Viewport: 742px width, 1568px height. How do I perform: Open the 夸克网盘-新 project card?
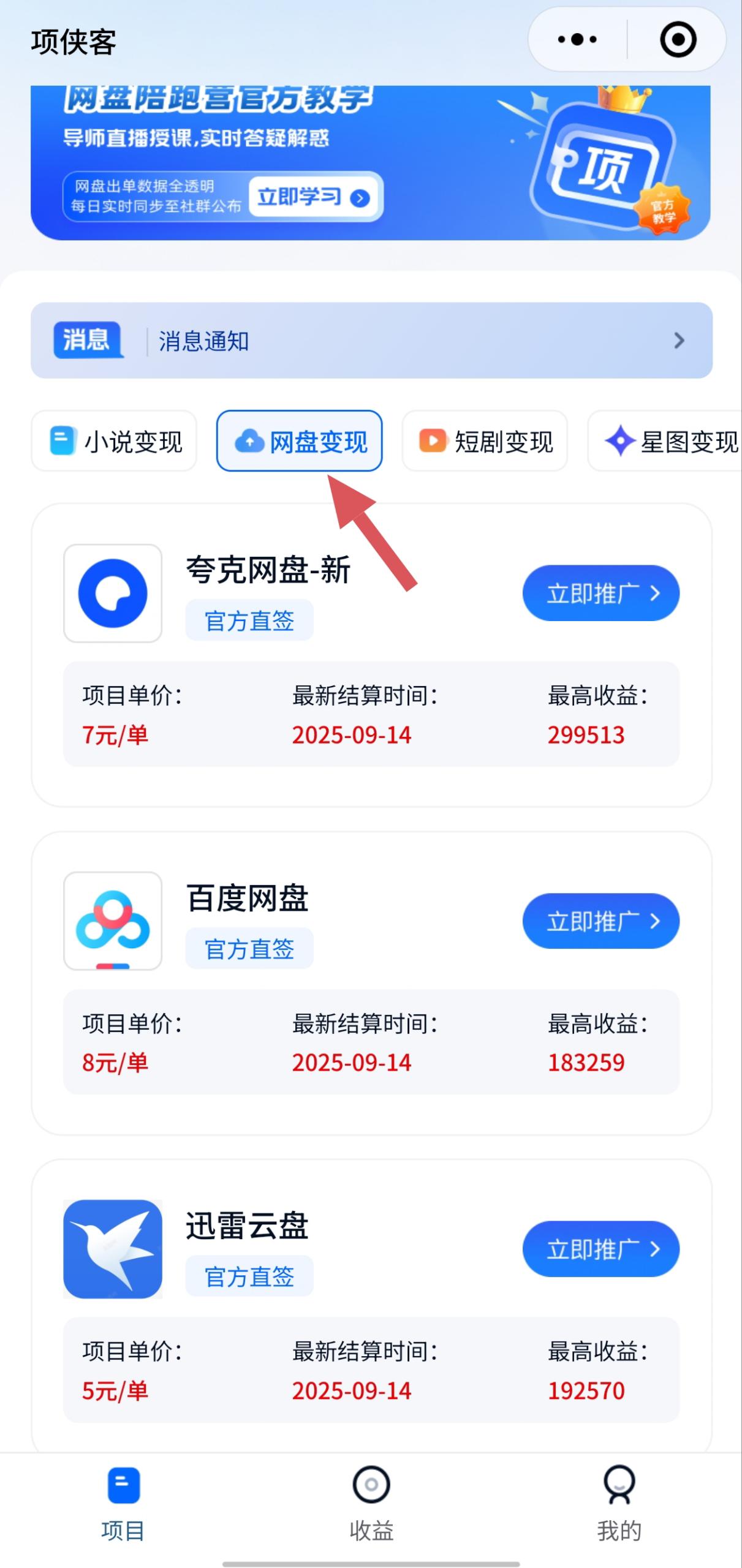point(371,655)
